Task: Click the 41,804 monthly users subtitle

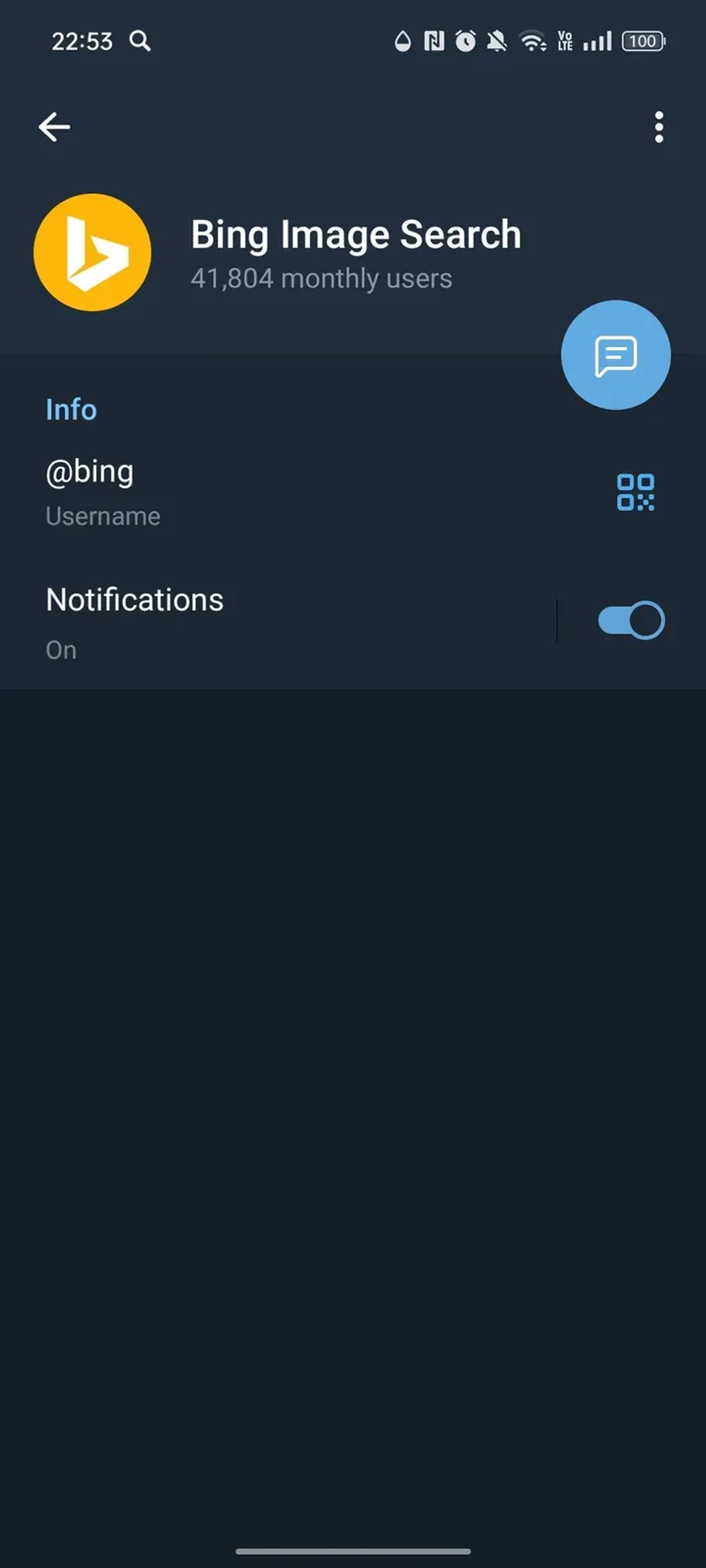Action: pos(321,279)
